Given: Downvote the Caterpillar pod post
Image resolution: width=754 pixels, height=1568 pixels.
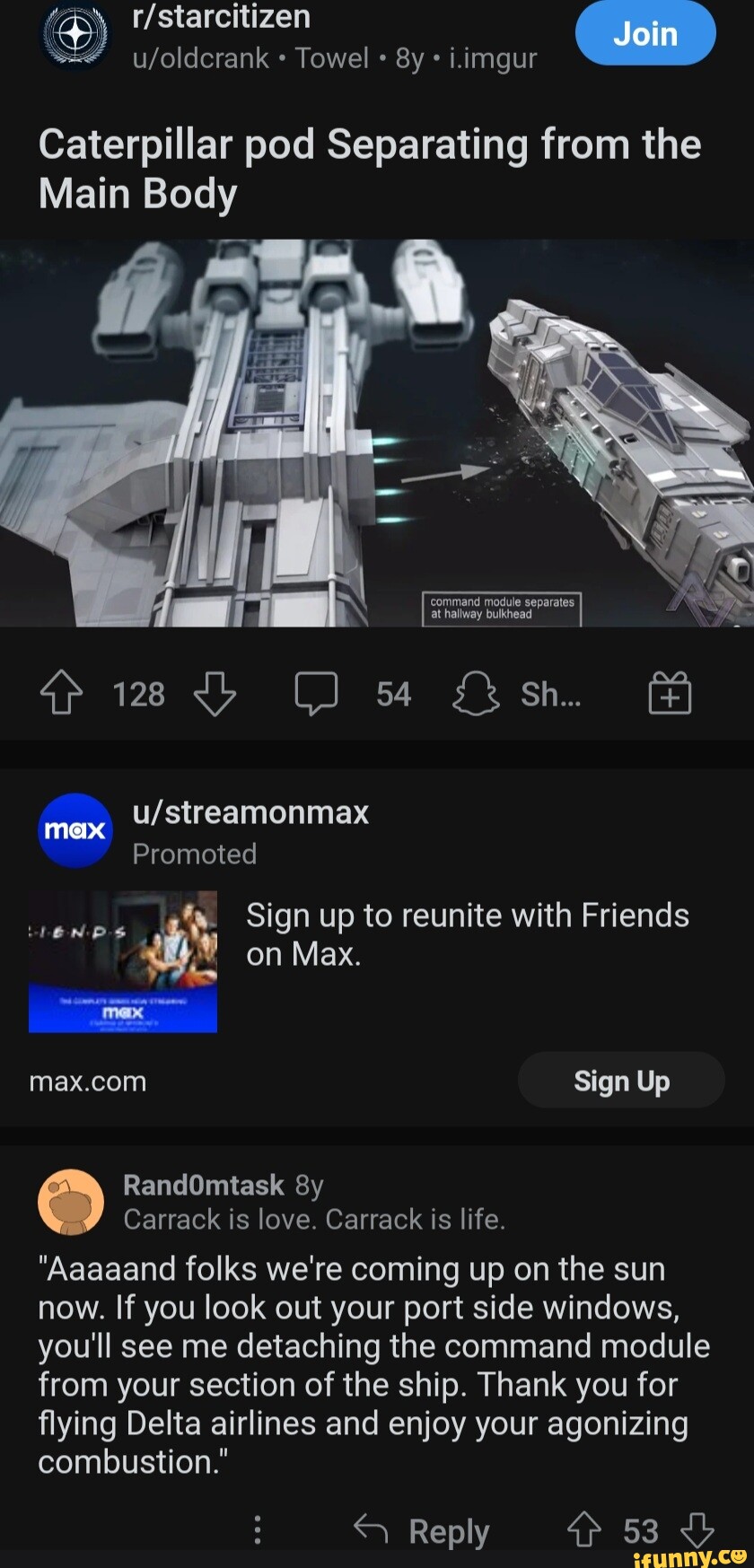Looking at the screenshot, I should click(215, 695).
